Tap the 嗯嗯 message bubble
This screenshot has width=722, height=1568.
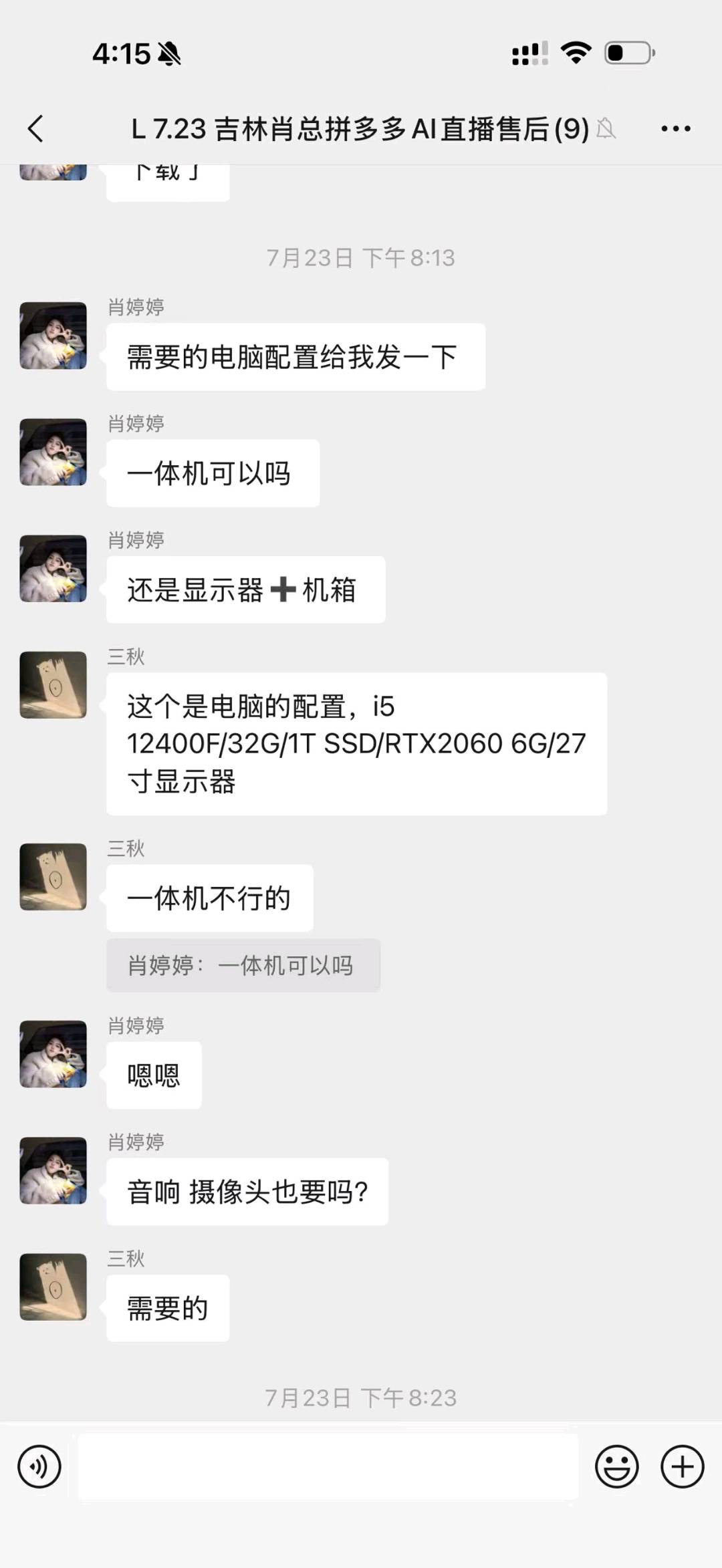pyautogui.click(x=154, y=1074)
